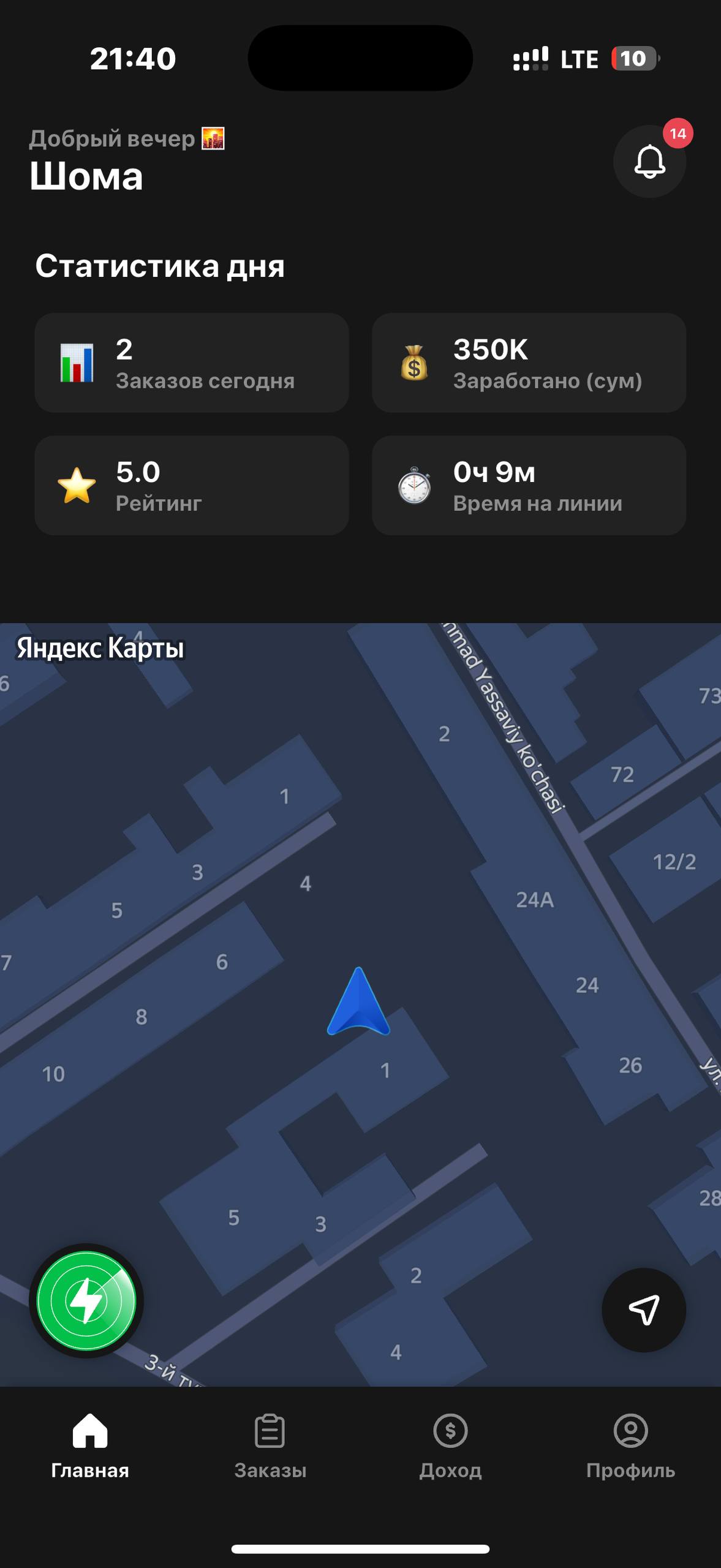The image size is (721, 1568).
Task: Open the Доход tab
Action: (x=450, y=1445)
